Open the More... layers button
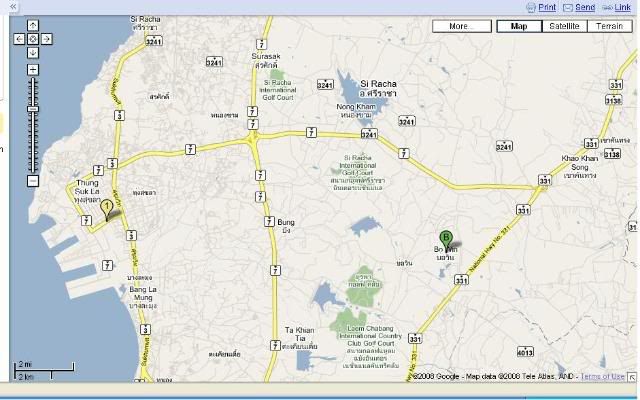The height and width of the screenshot is (400, 640). click(461, 26)
